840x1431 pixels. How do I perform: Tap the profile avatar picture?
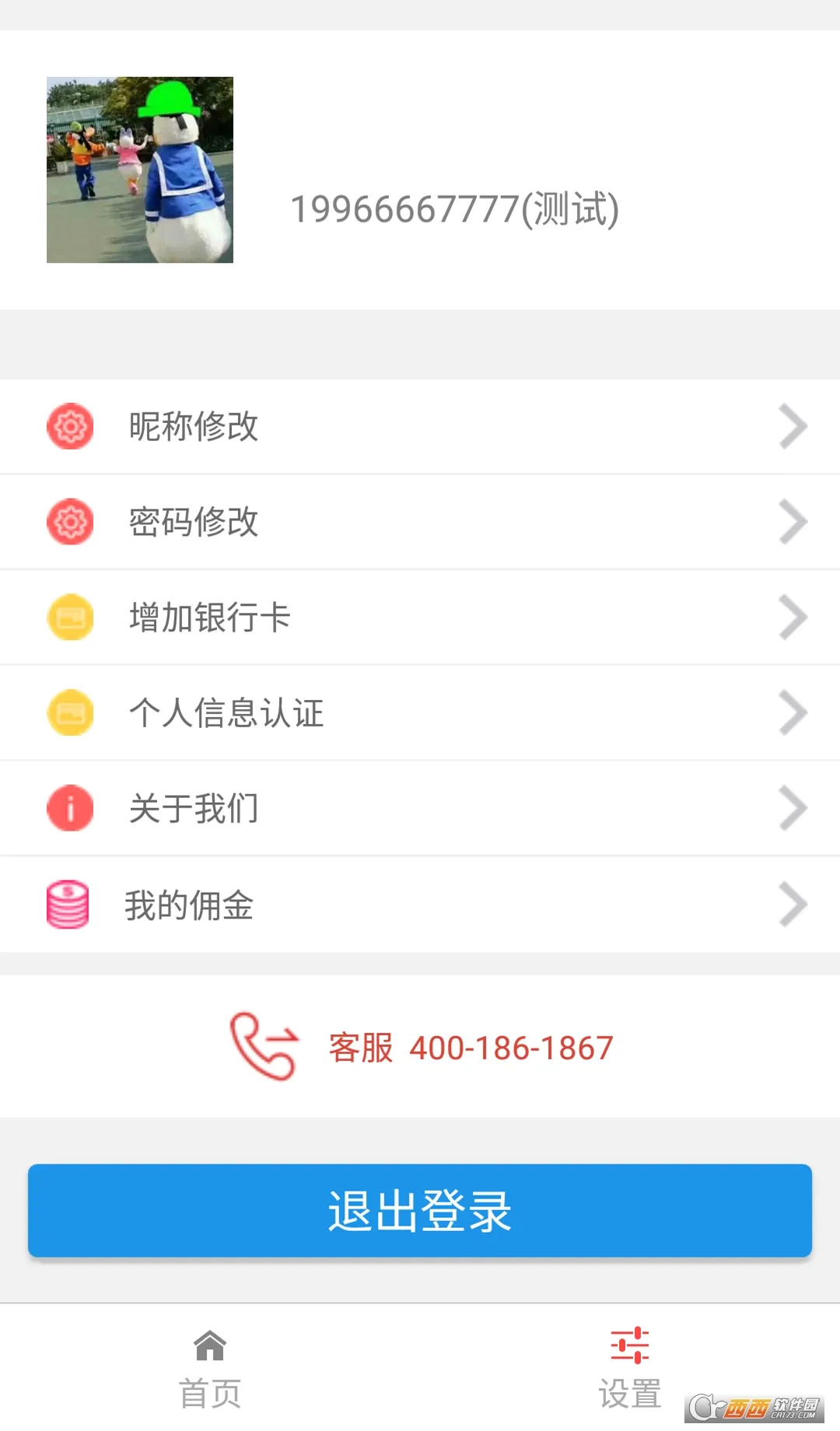coord(140,170)
